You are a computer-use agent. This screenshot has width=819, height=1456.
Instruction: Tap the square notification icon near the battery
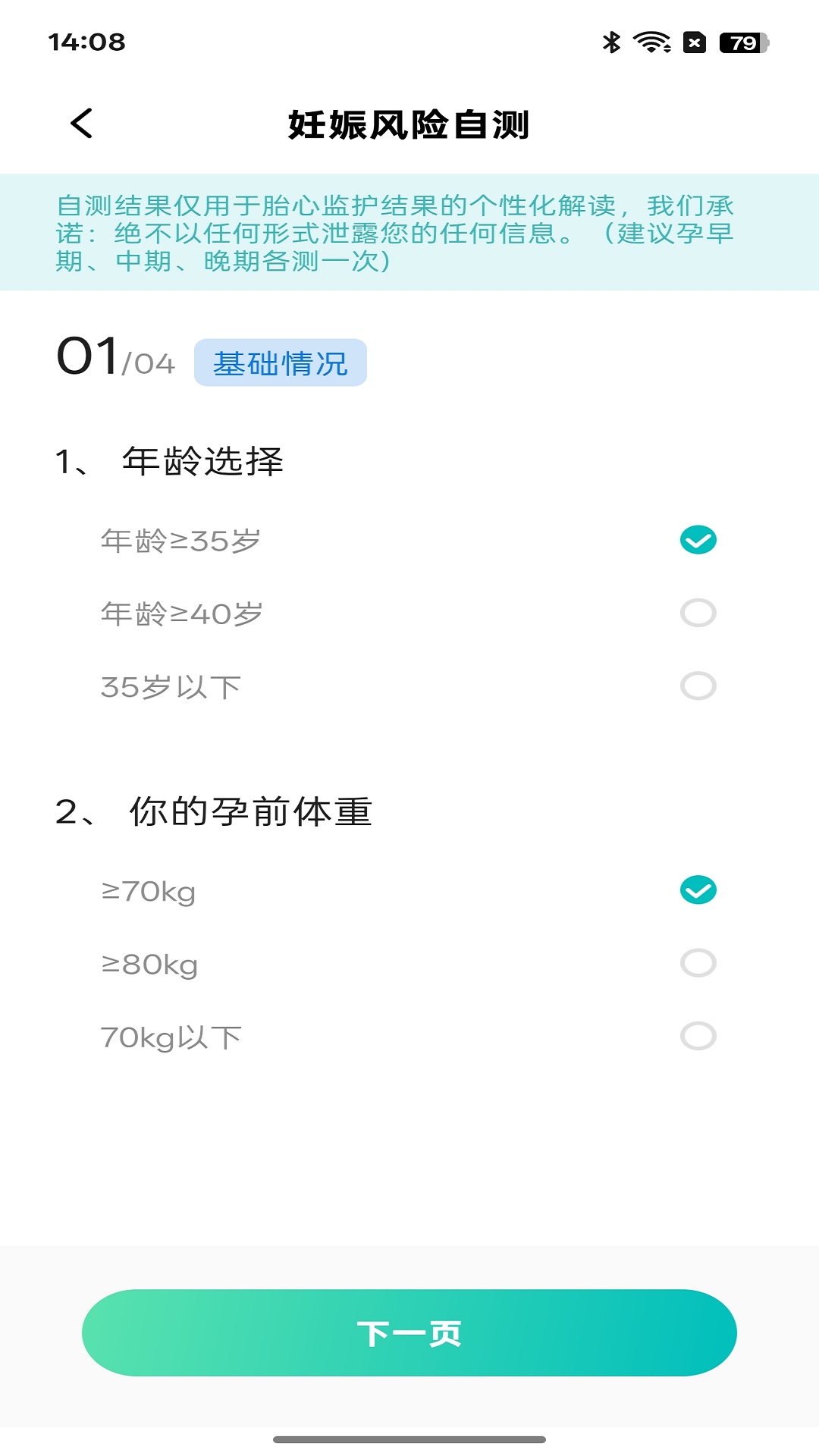[692, 43]
